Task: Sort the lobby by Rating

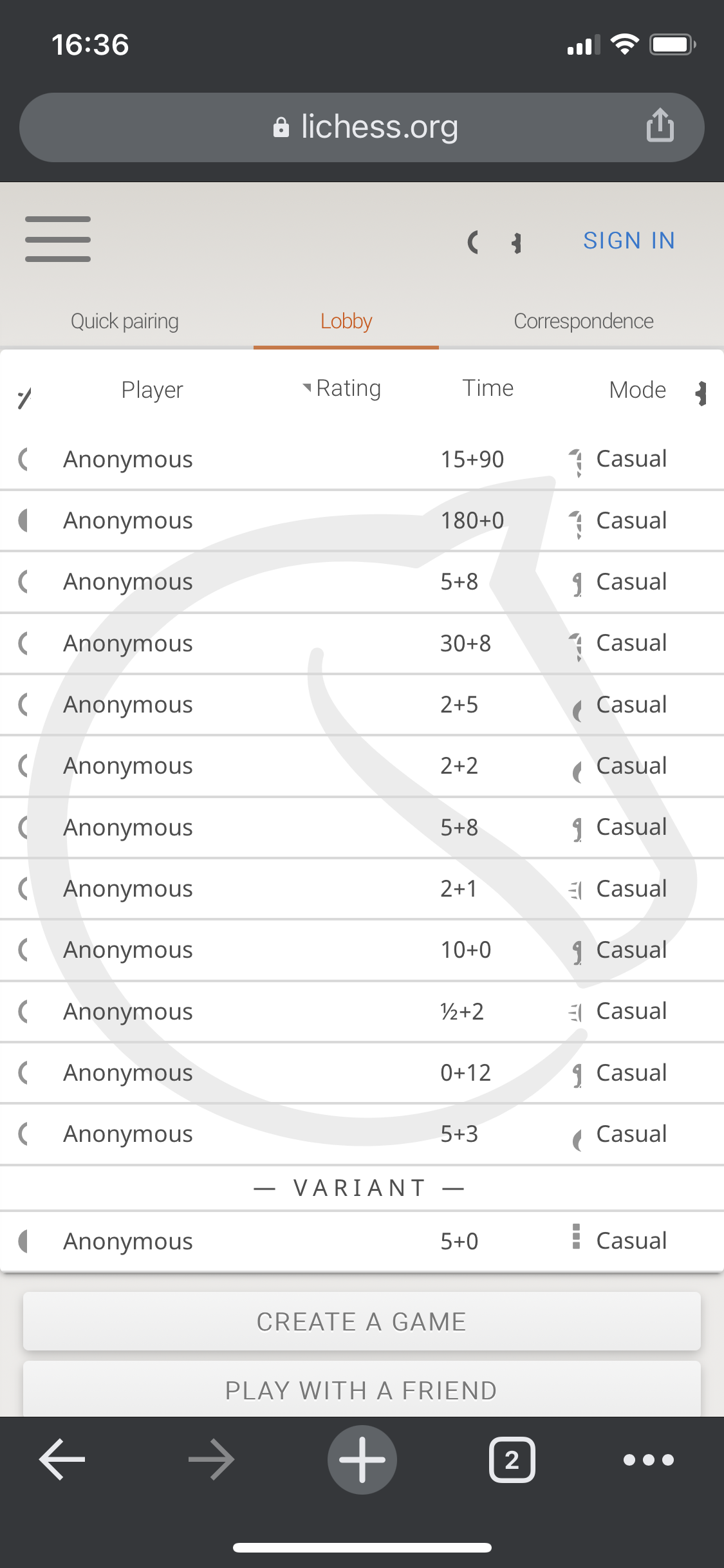Action: [348, 388]
